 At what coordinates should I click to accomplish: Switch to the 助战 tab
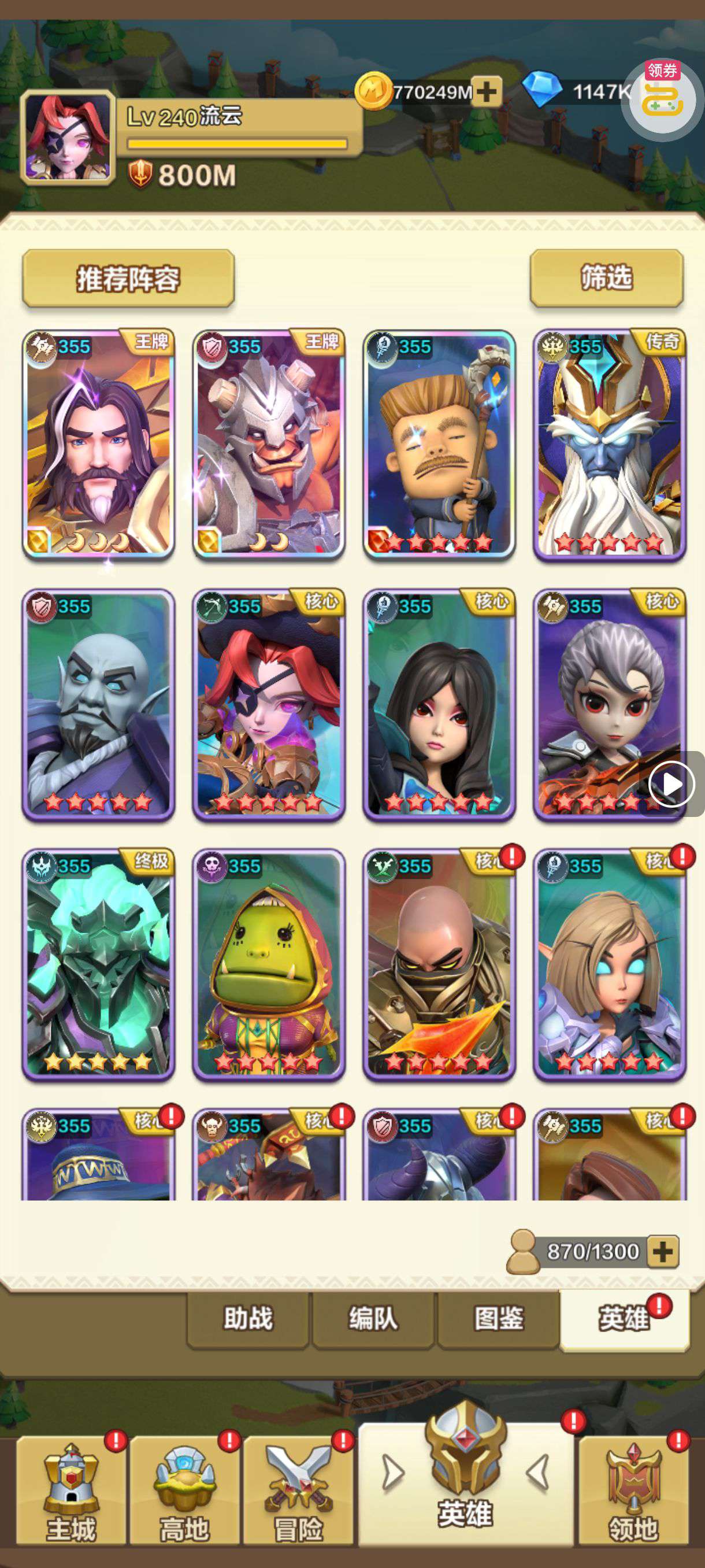[x=248, y=1318]
